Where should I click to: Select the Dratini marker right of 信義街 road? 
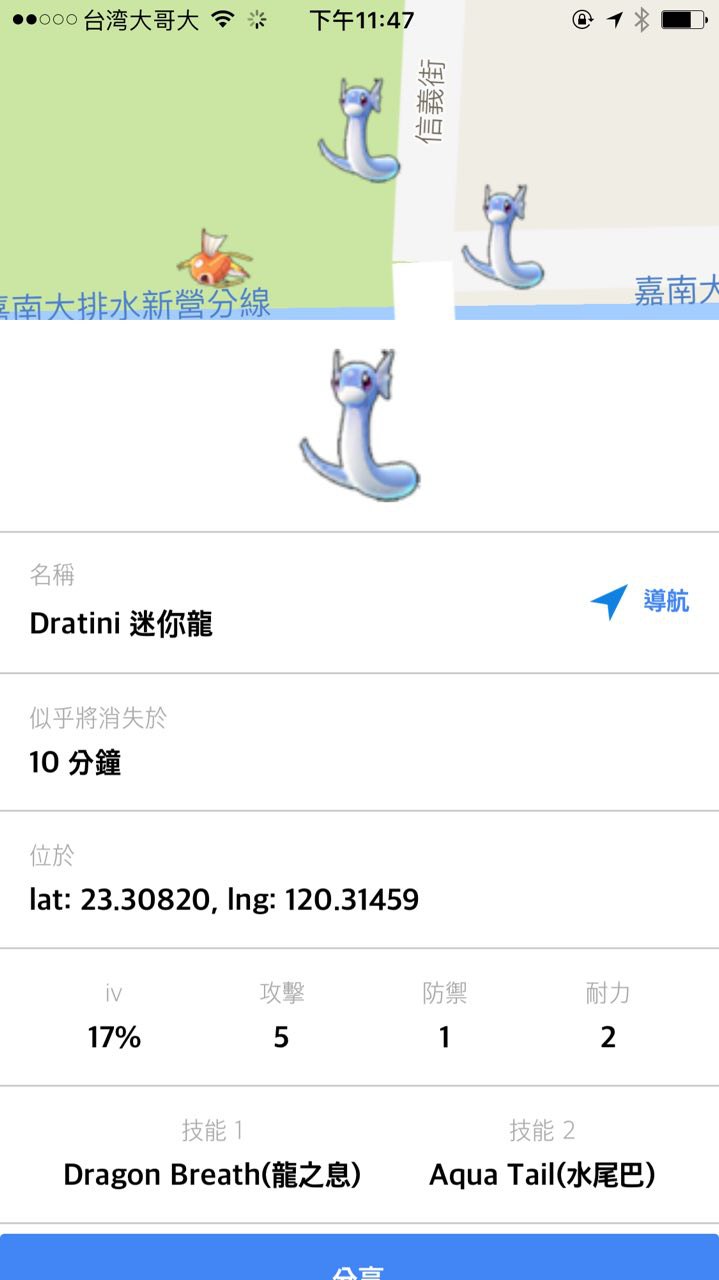[503, 238]
